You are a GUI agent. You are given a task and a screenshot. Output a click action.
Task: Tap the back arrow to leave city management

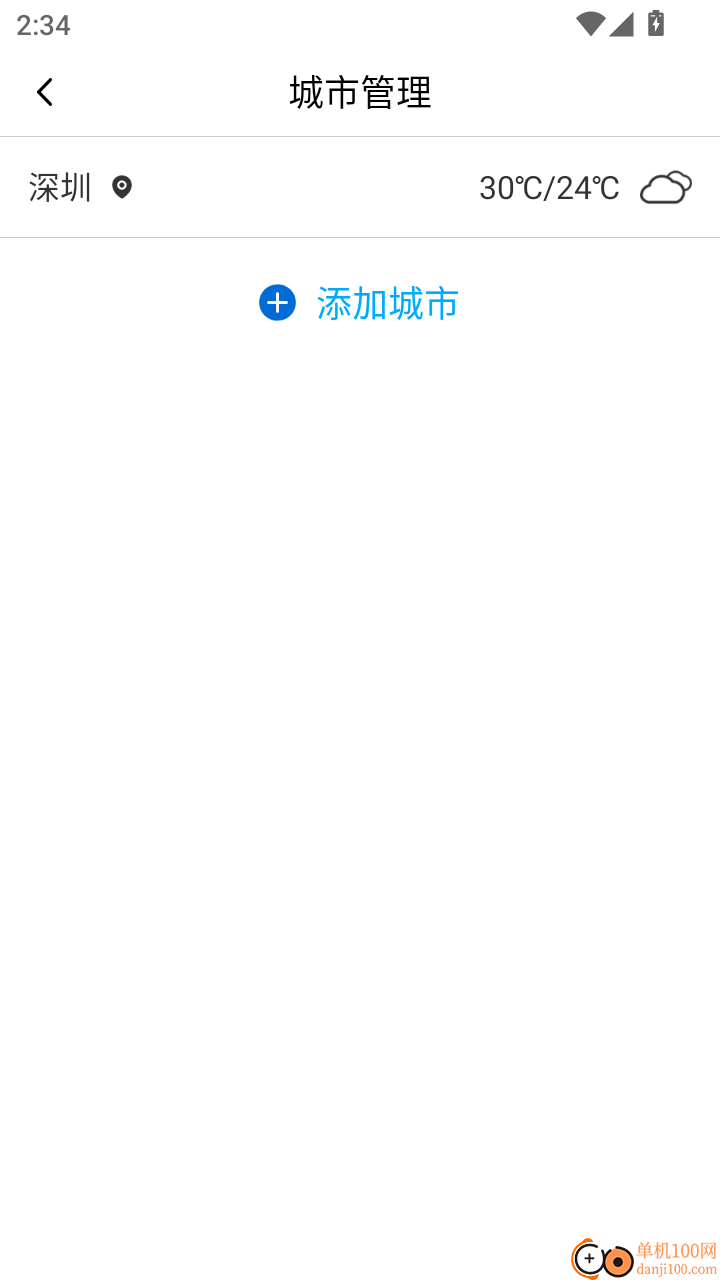coord(45,91)
